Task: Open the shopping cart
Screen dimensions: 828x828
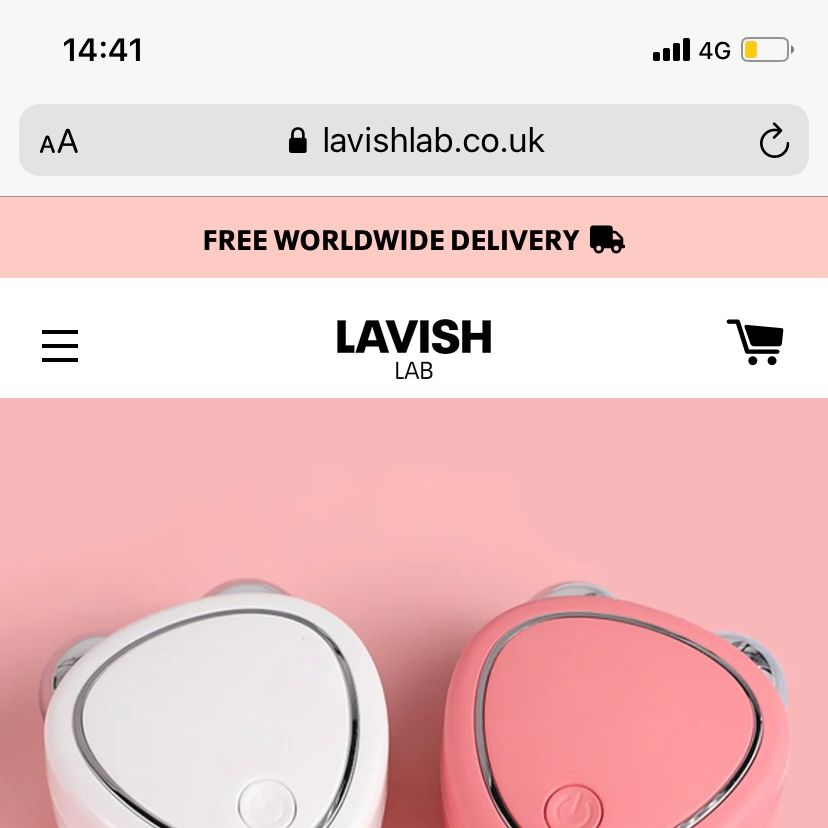Action: click(x=756, y=342)
